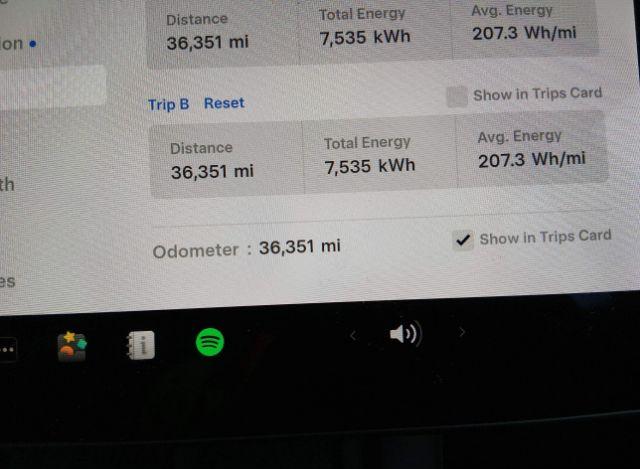Uncheck Show in Trips Card for Odometer

462,240
